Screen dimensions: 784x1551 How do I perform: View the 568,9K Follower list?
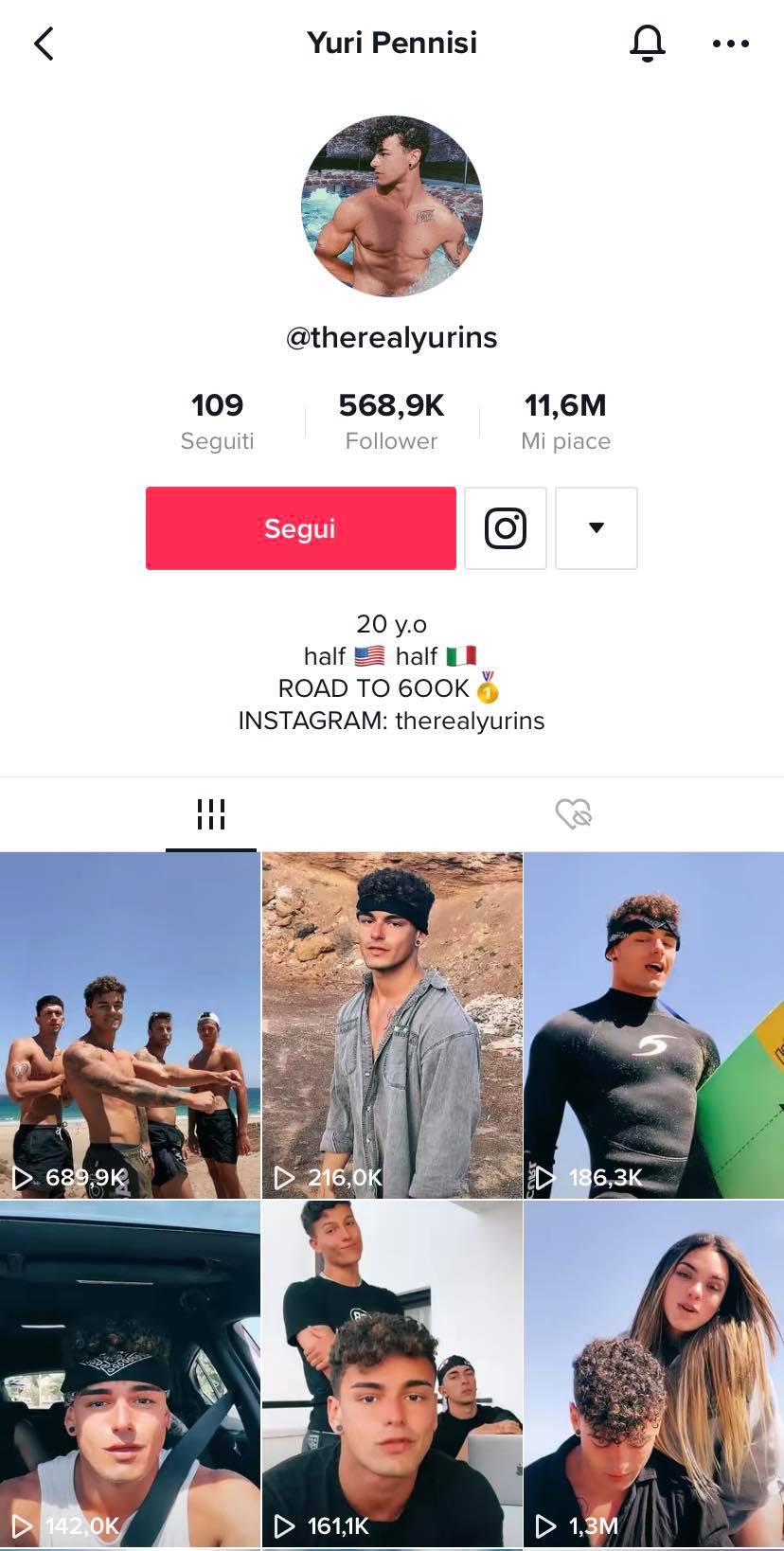(391, 421)
